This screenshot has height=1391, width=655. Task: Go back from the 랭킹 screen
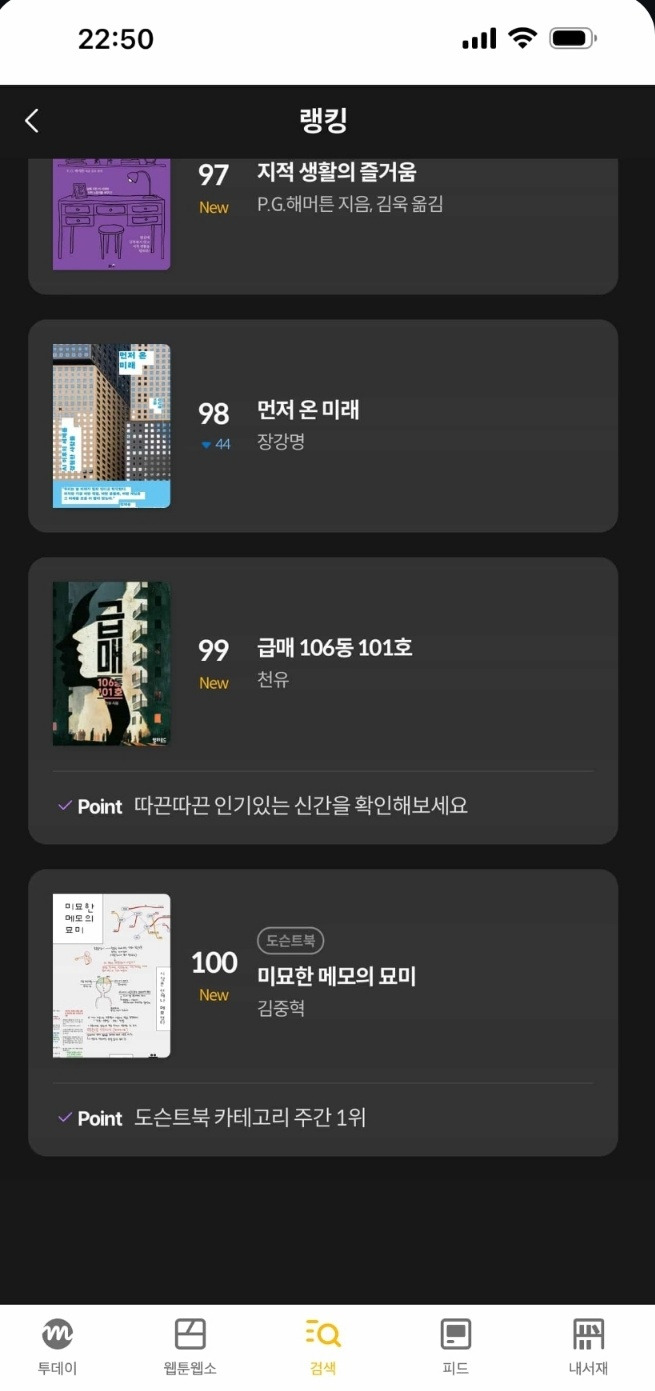(x=32, y=121)
